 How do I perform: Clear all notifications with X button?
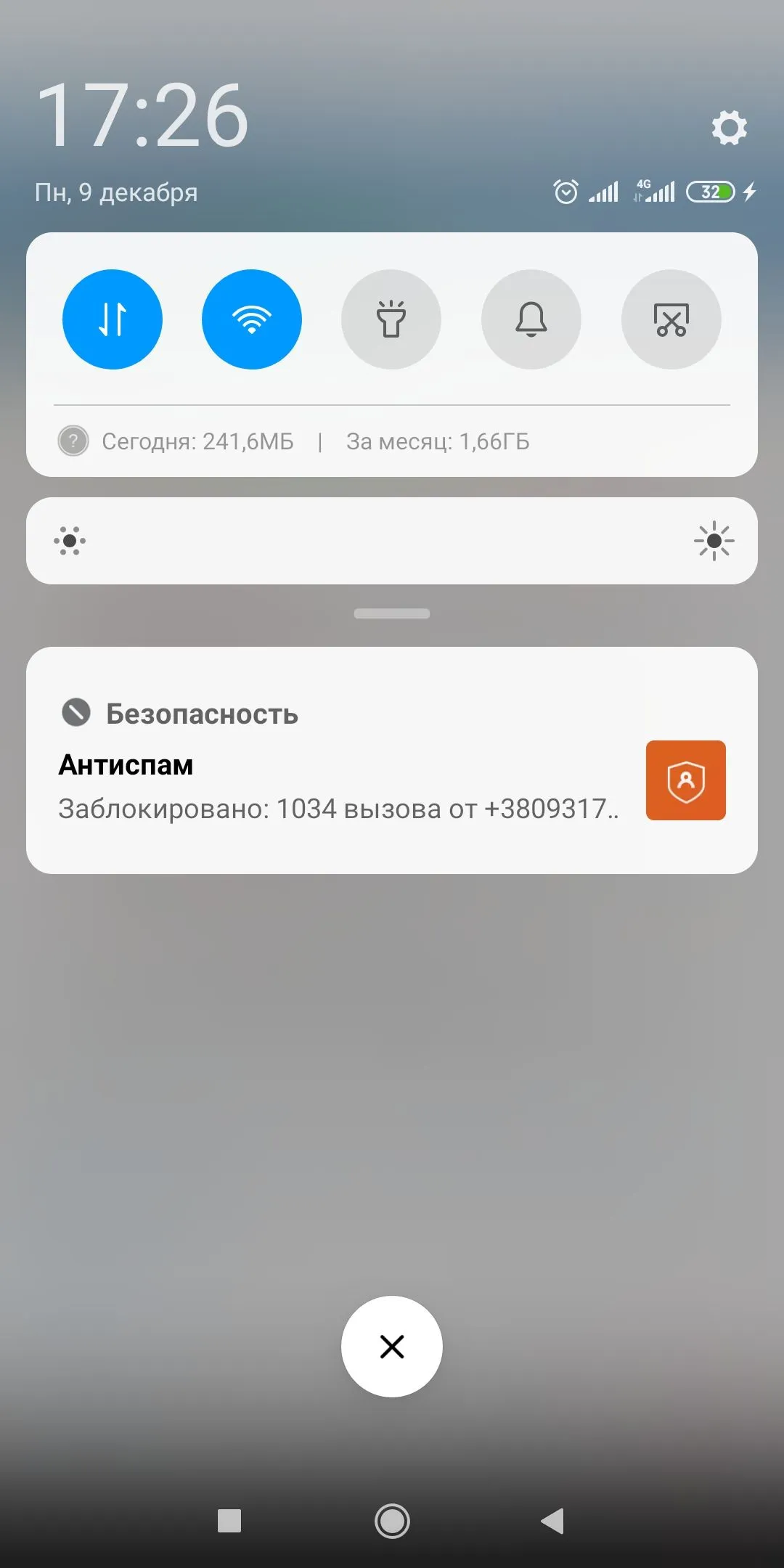[x=392, y=1347]
